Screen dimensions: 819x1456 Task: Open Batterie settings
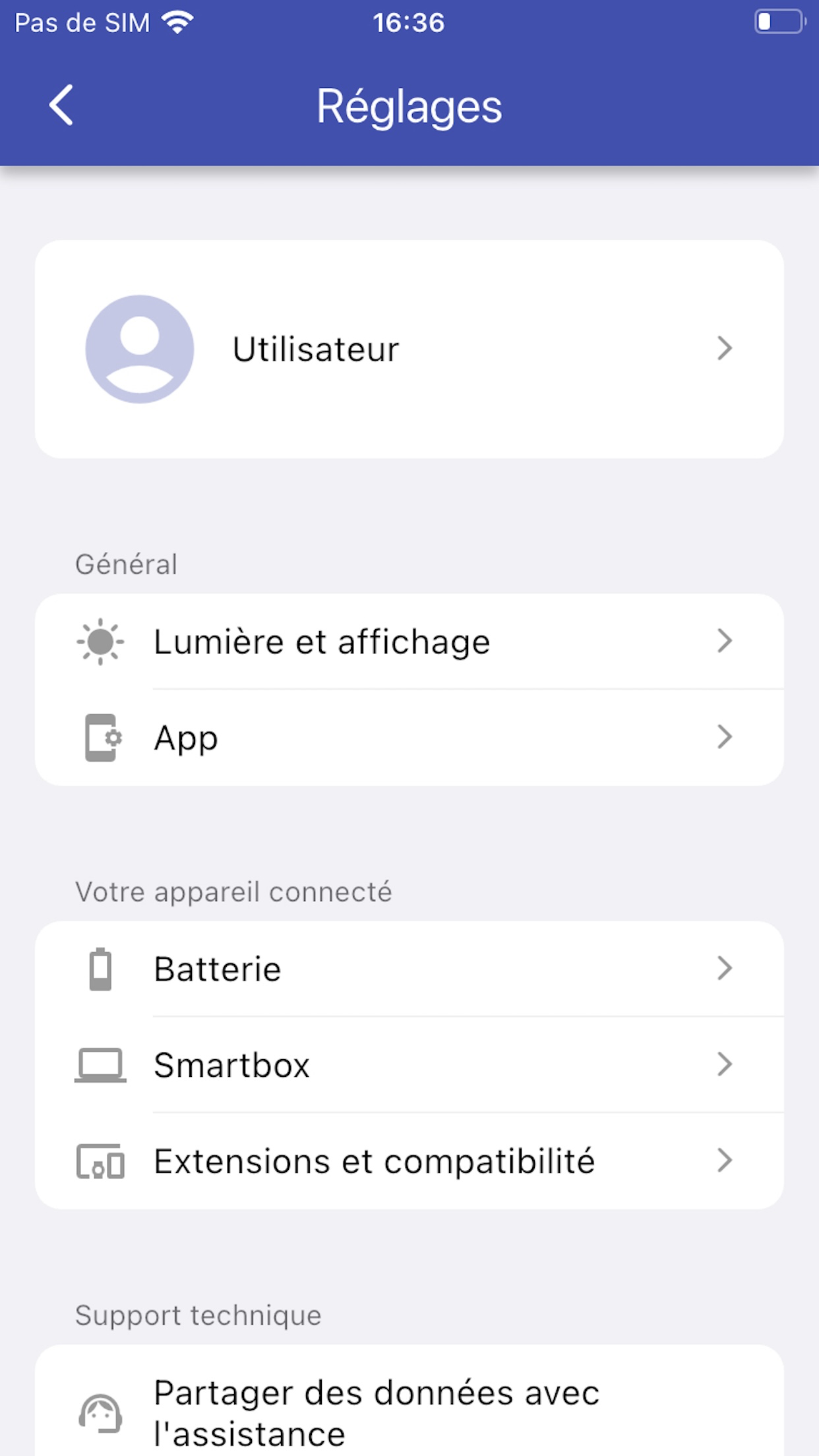[409, 969]
